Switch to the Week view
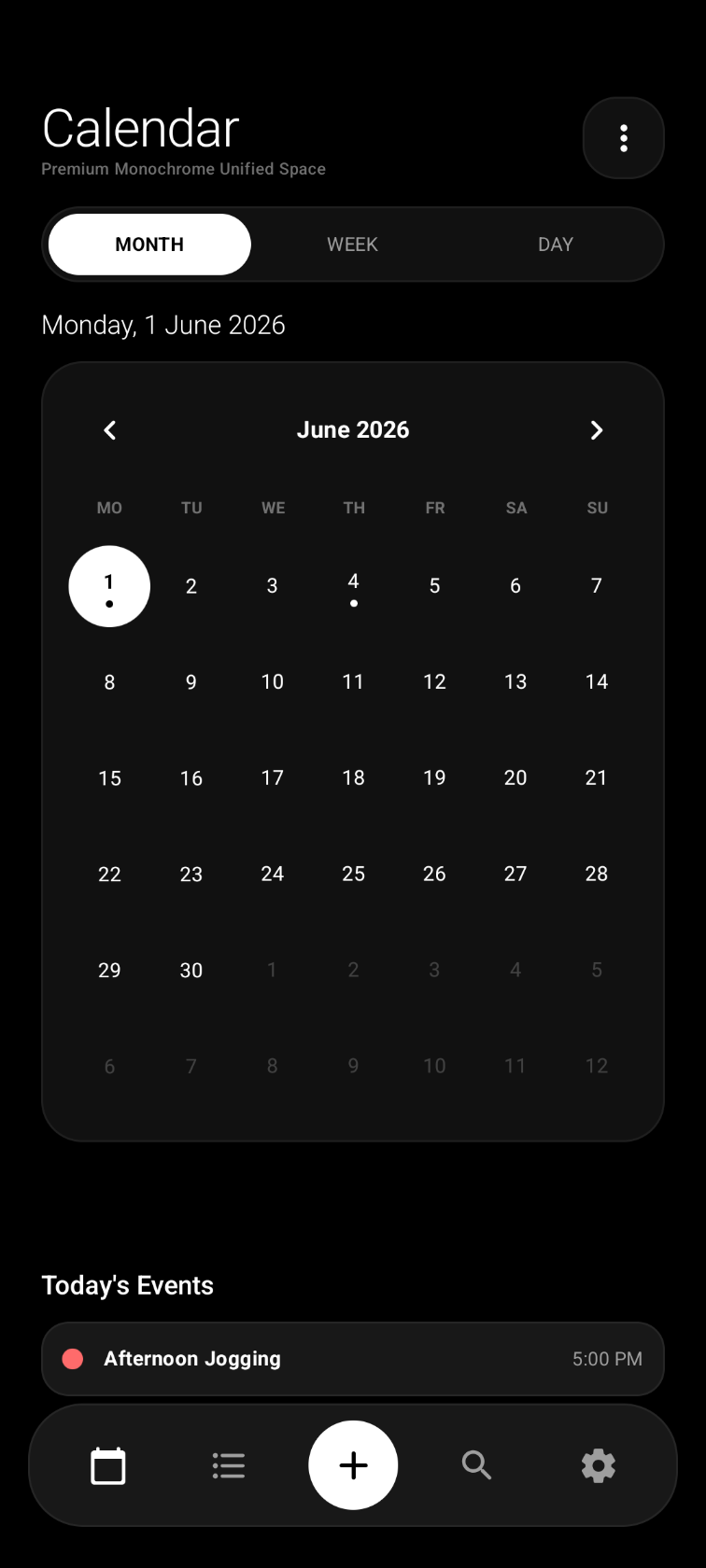The image size is (706, 1568). 352,245
